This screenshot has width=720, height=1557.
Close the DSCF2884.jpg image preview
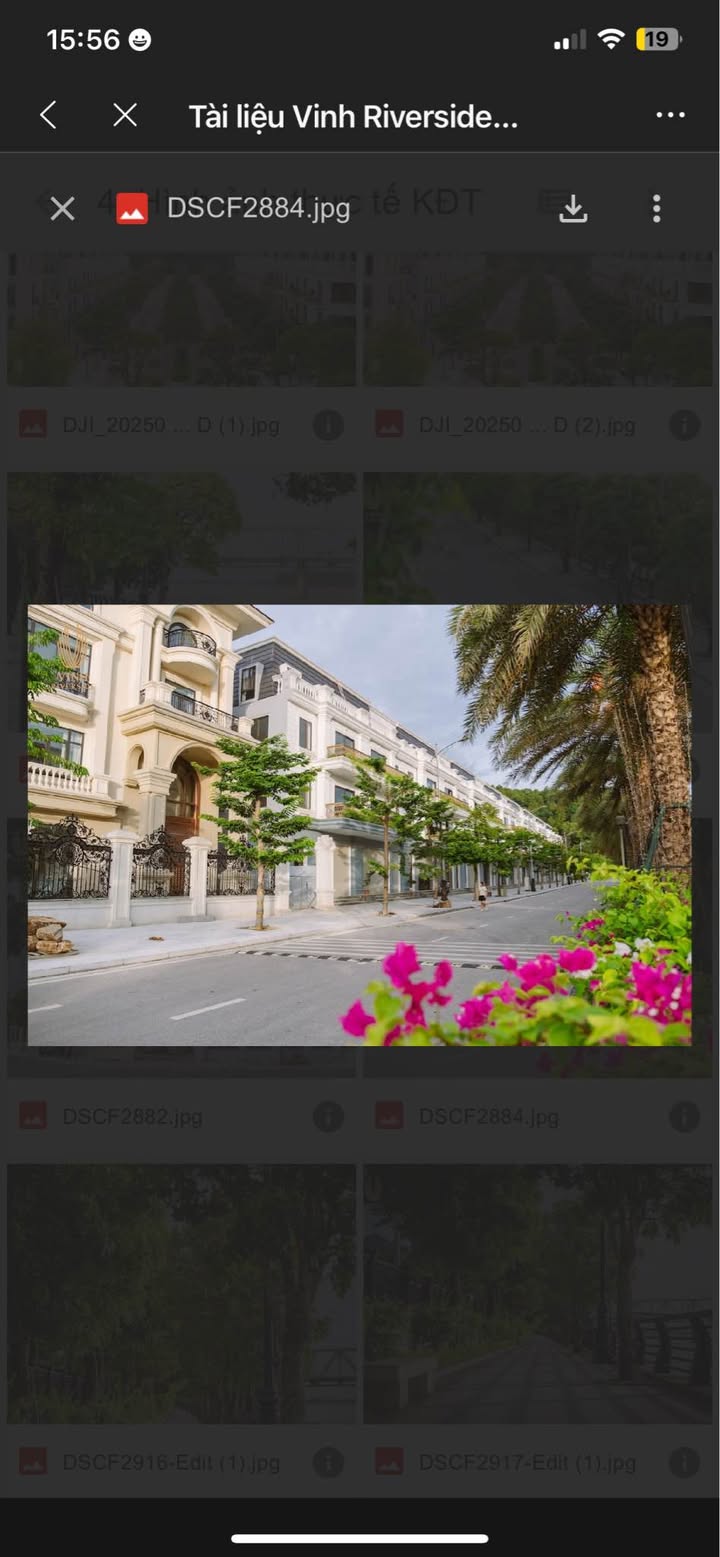62,208
